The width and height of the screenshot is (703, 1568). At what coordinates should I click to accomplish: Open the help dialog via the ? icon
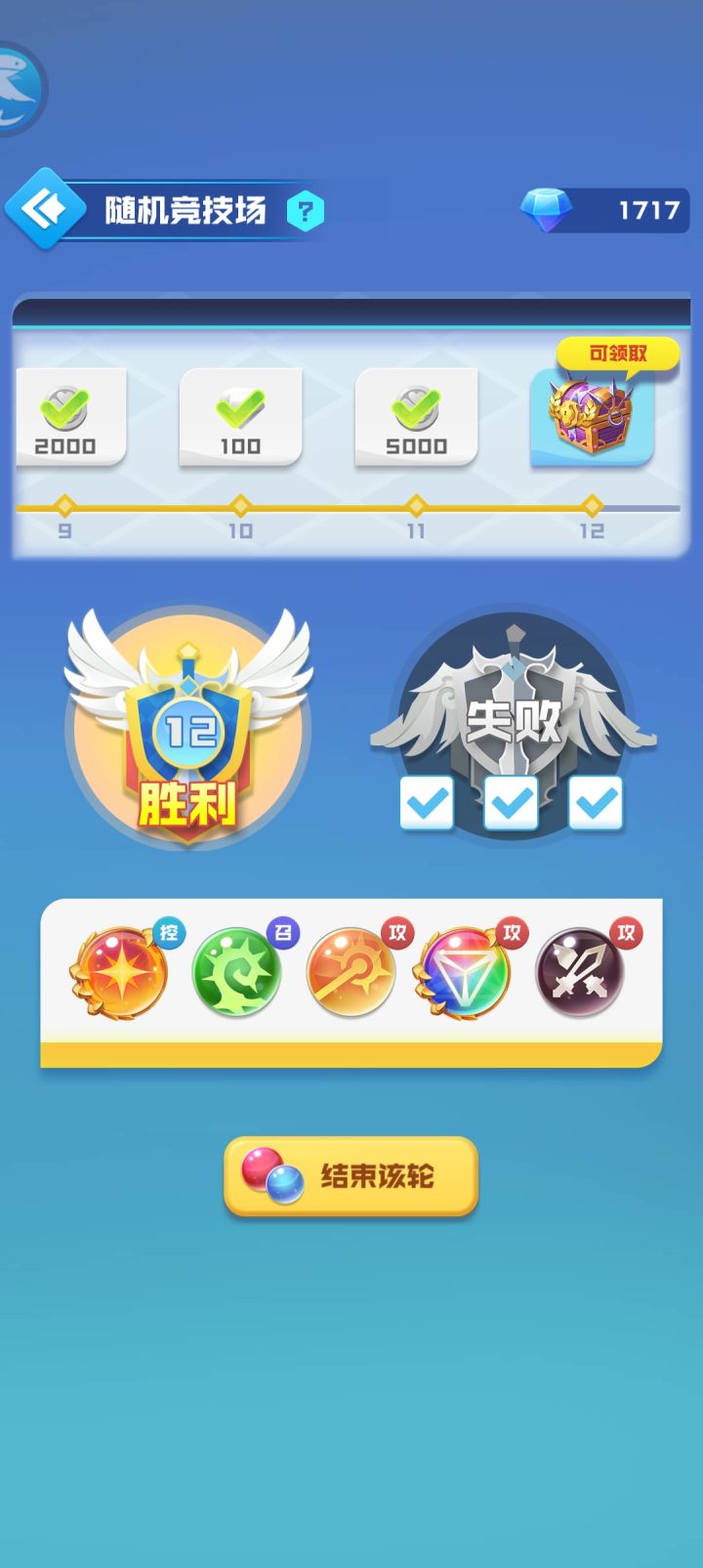tap(304, 209)
